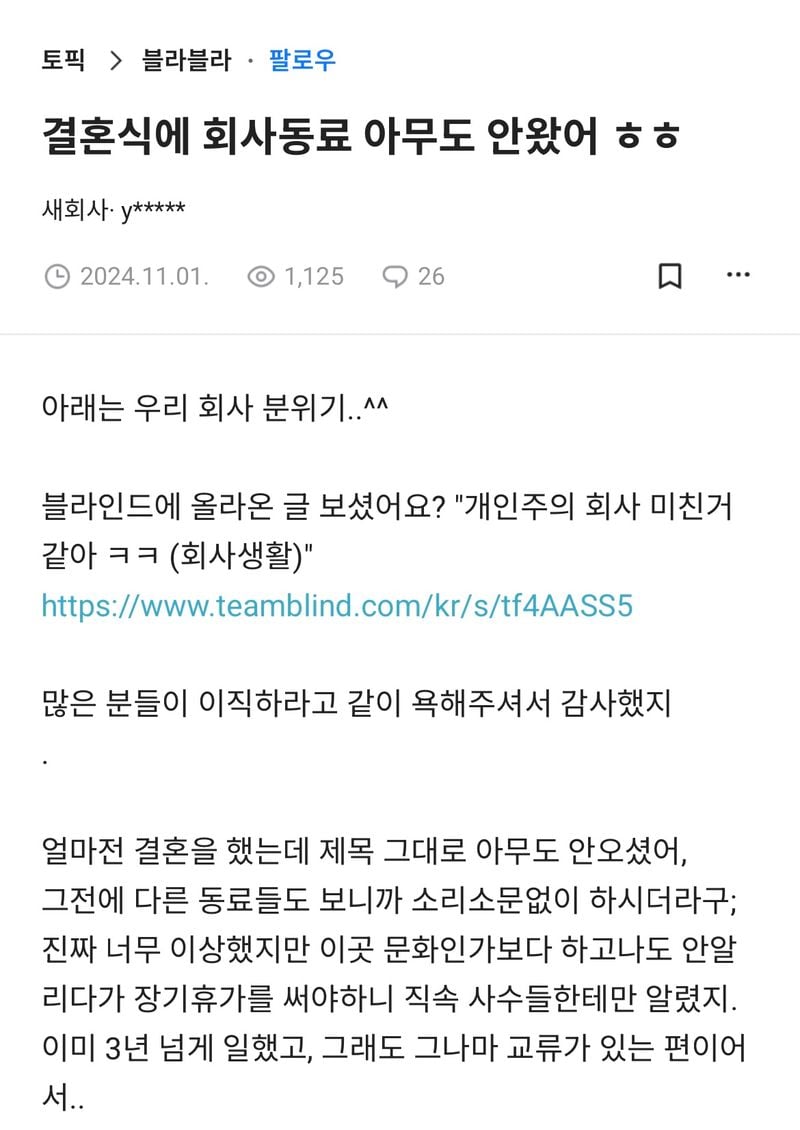Open the teamblind.com link in the post
Image resolution: width=800 pixels, height=1130 pixels.
coord(337,605)
